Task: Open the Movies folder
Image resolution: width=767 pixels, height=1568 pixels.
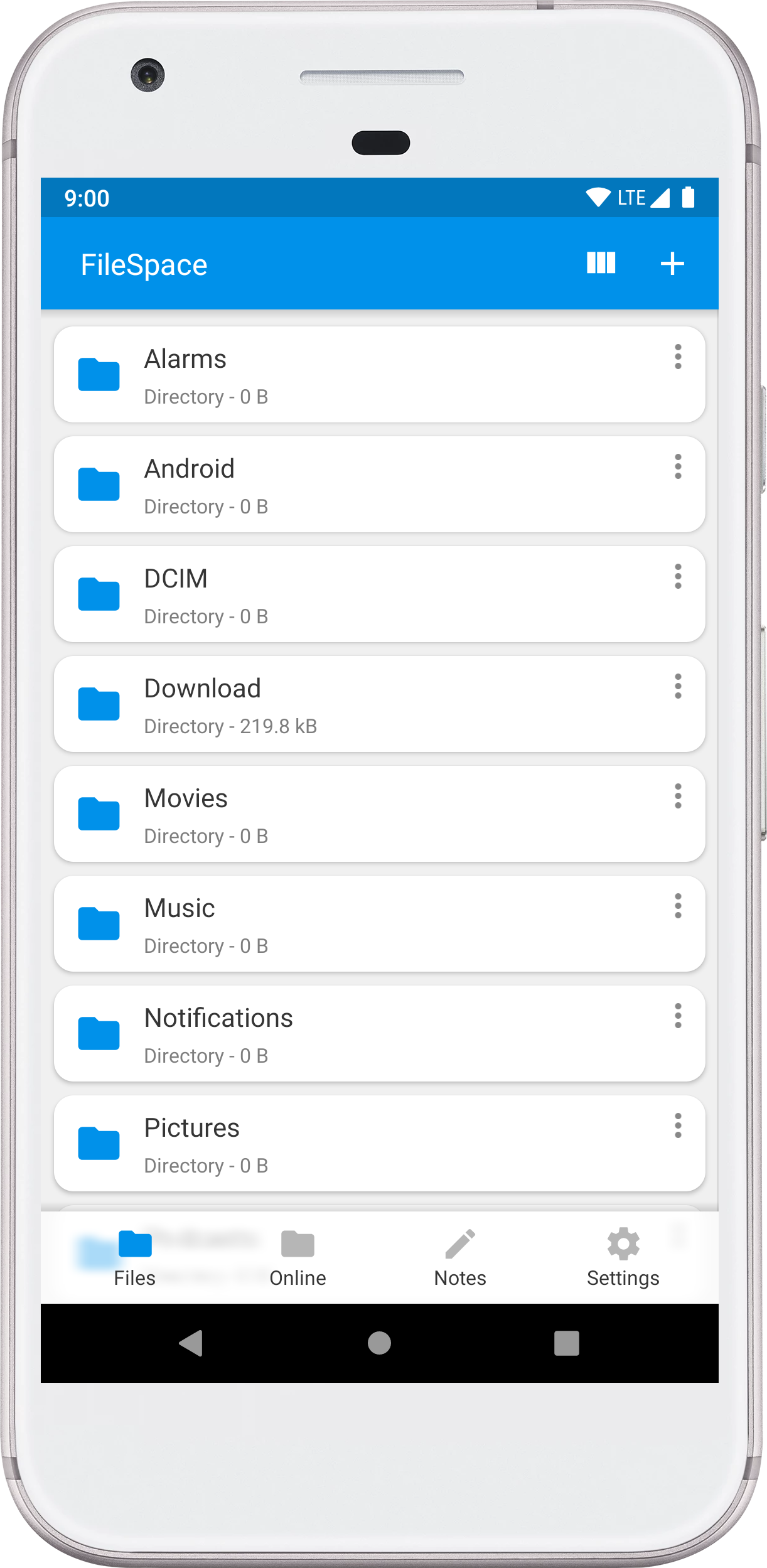Action: [x=379, y=814]
